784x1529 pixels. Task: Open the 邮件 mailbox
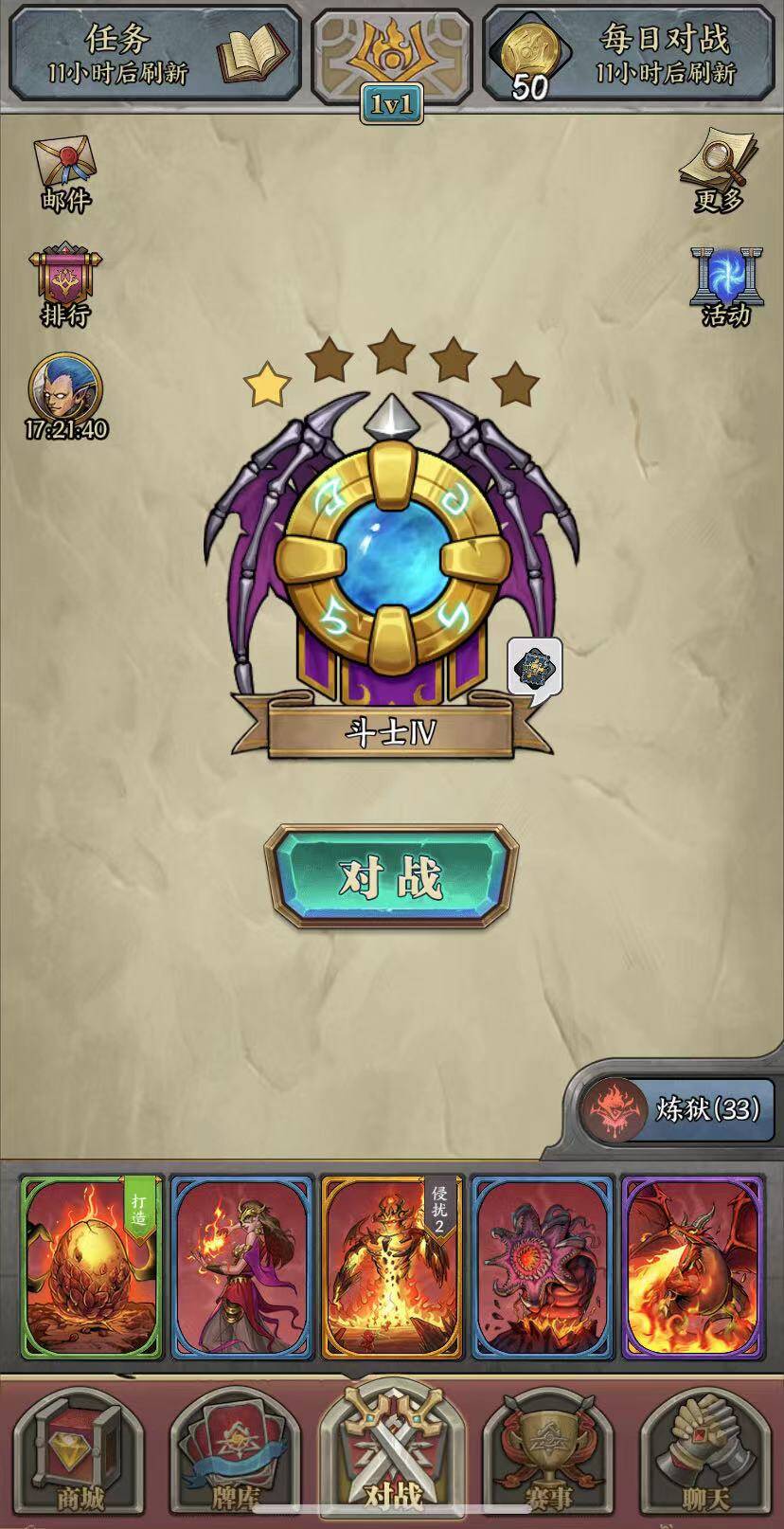point(65,173)
